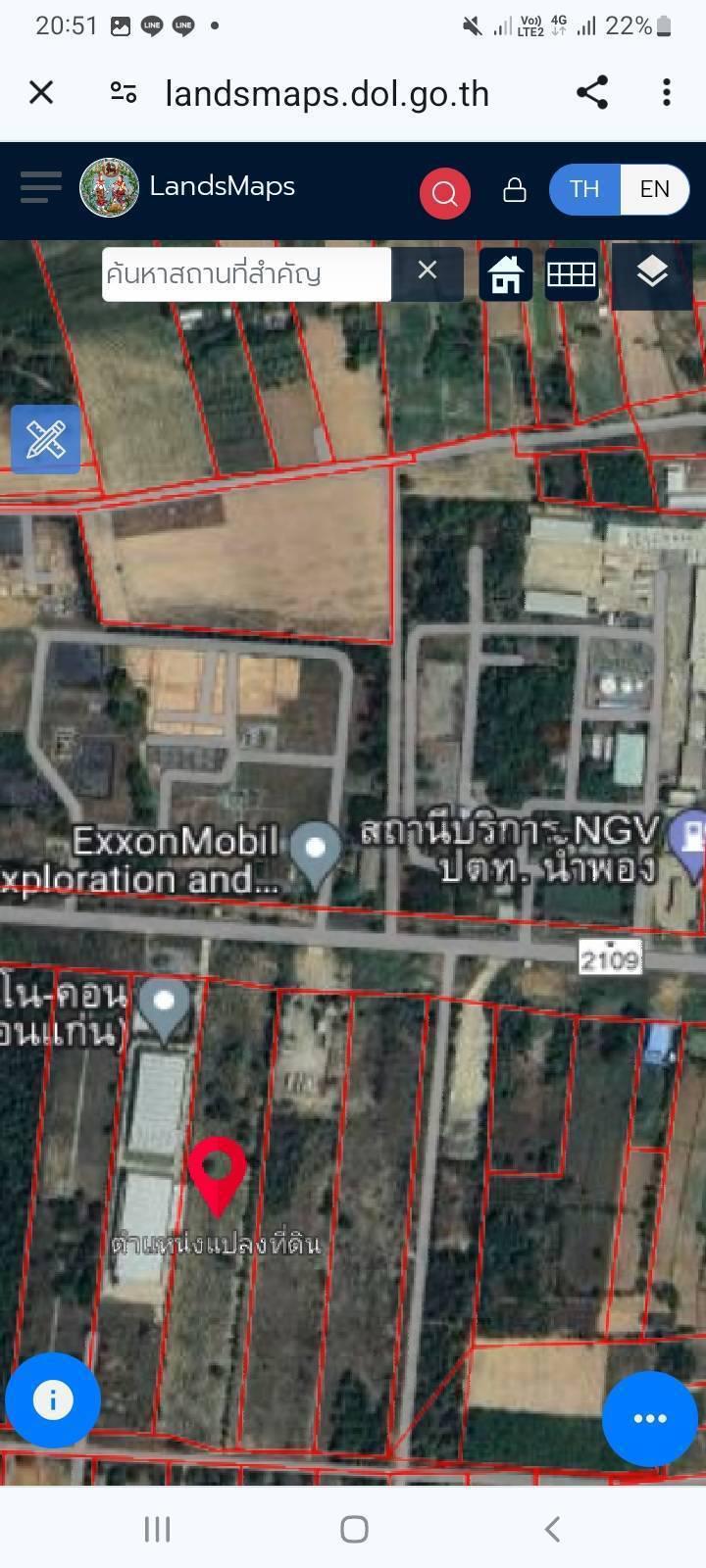Open the LandsMaps hamburger menu
Screen dimensions: 706x1568
(41, 186)
